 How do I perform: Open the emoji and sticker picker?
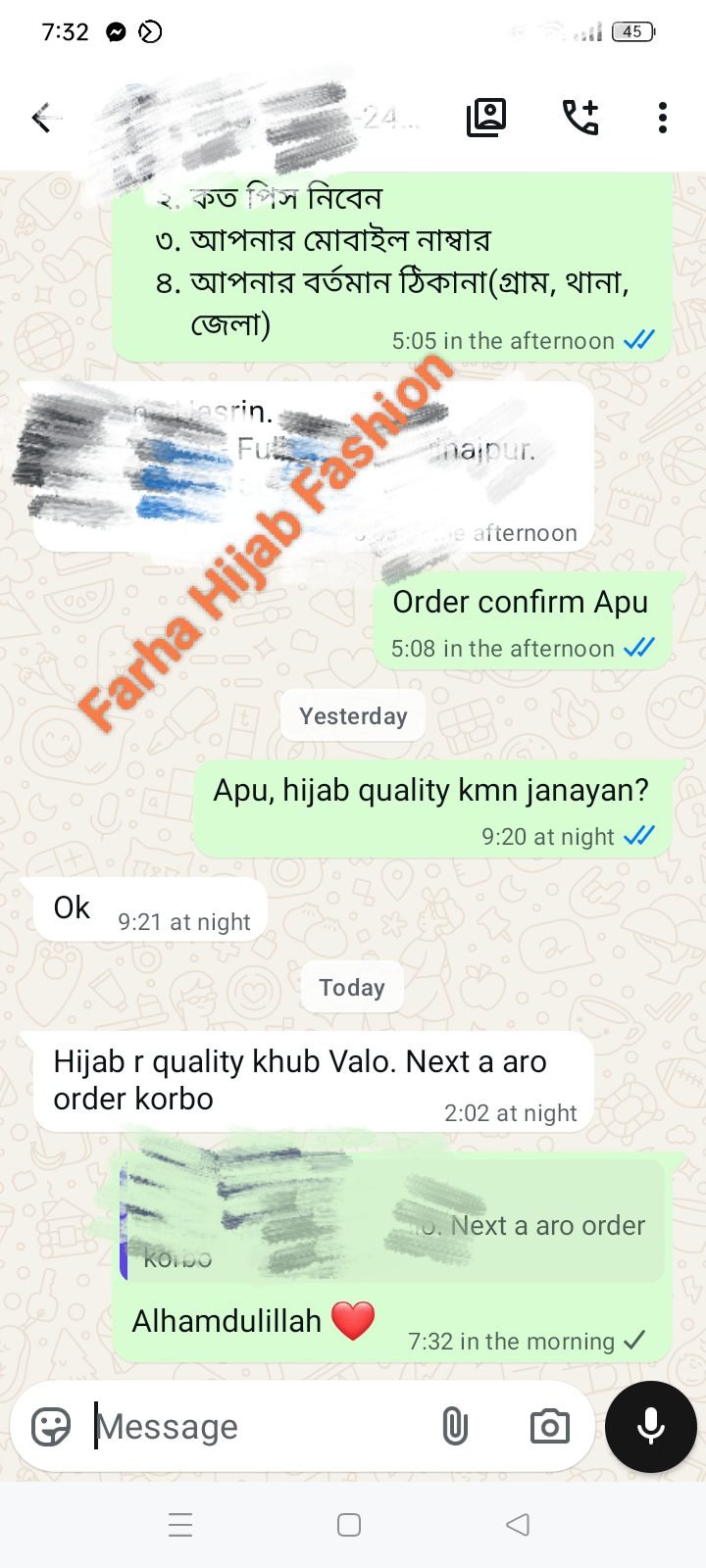51,1427
